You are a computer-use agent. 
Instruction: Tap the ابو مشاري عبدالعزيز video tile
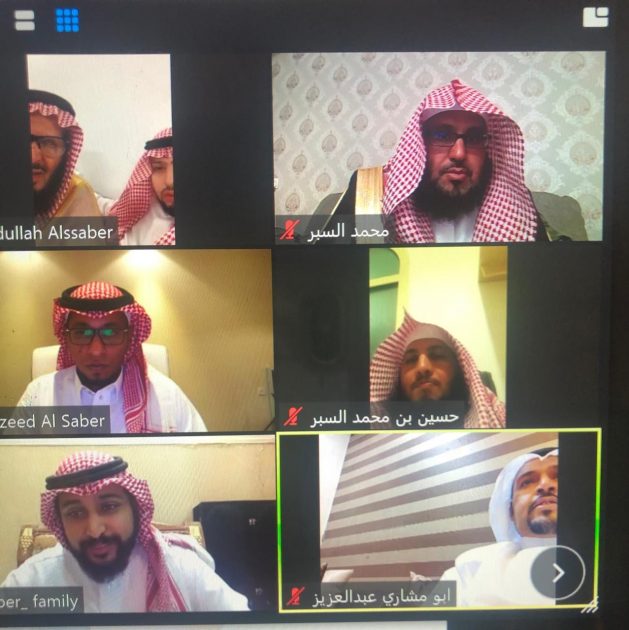coord(438,520)
